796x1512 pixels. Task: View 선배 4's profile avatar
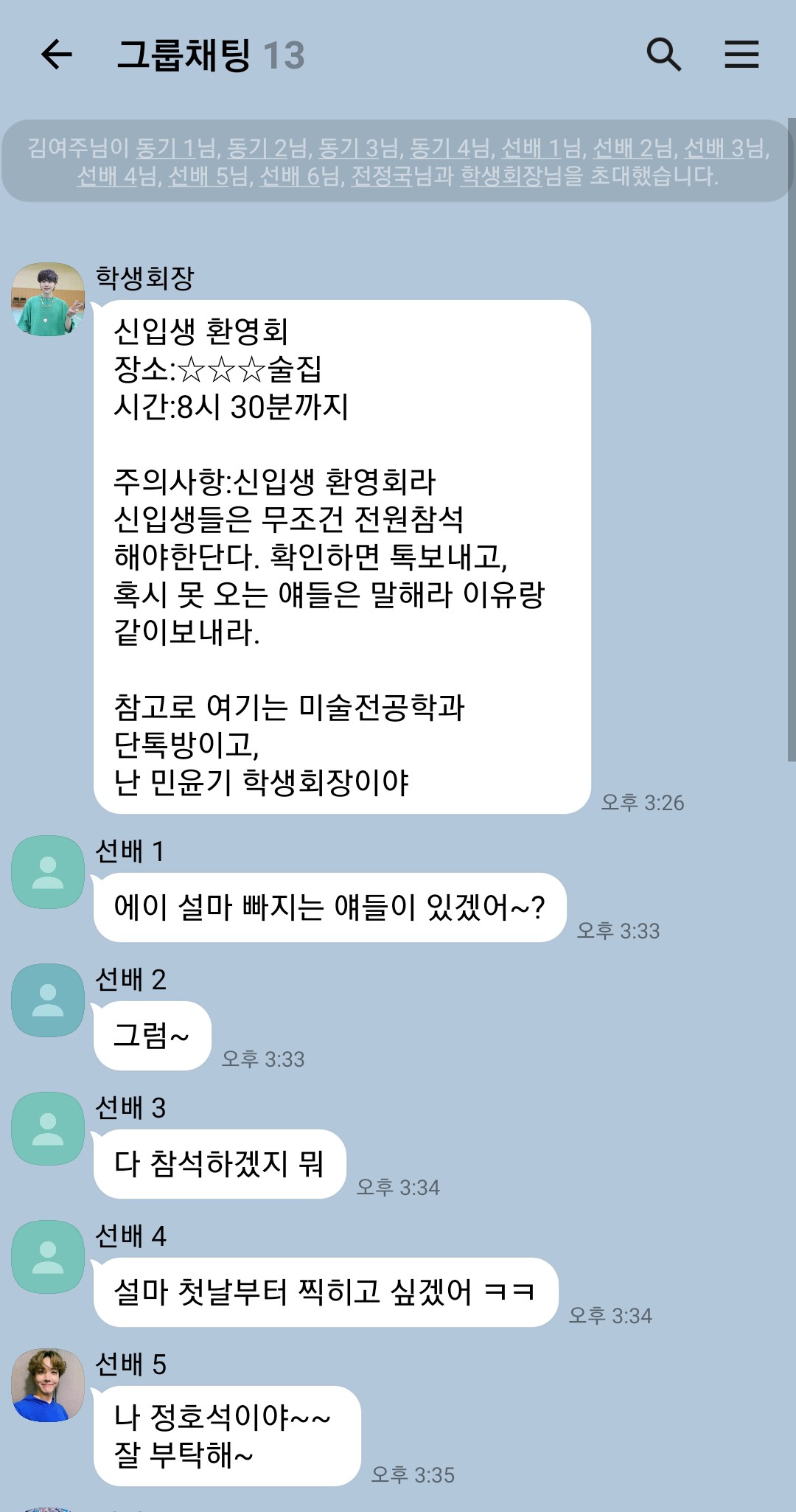click(x=48, y=1257)
